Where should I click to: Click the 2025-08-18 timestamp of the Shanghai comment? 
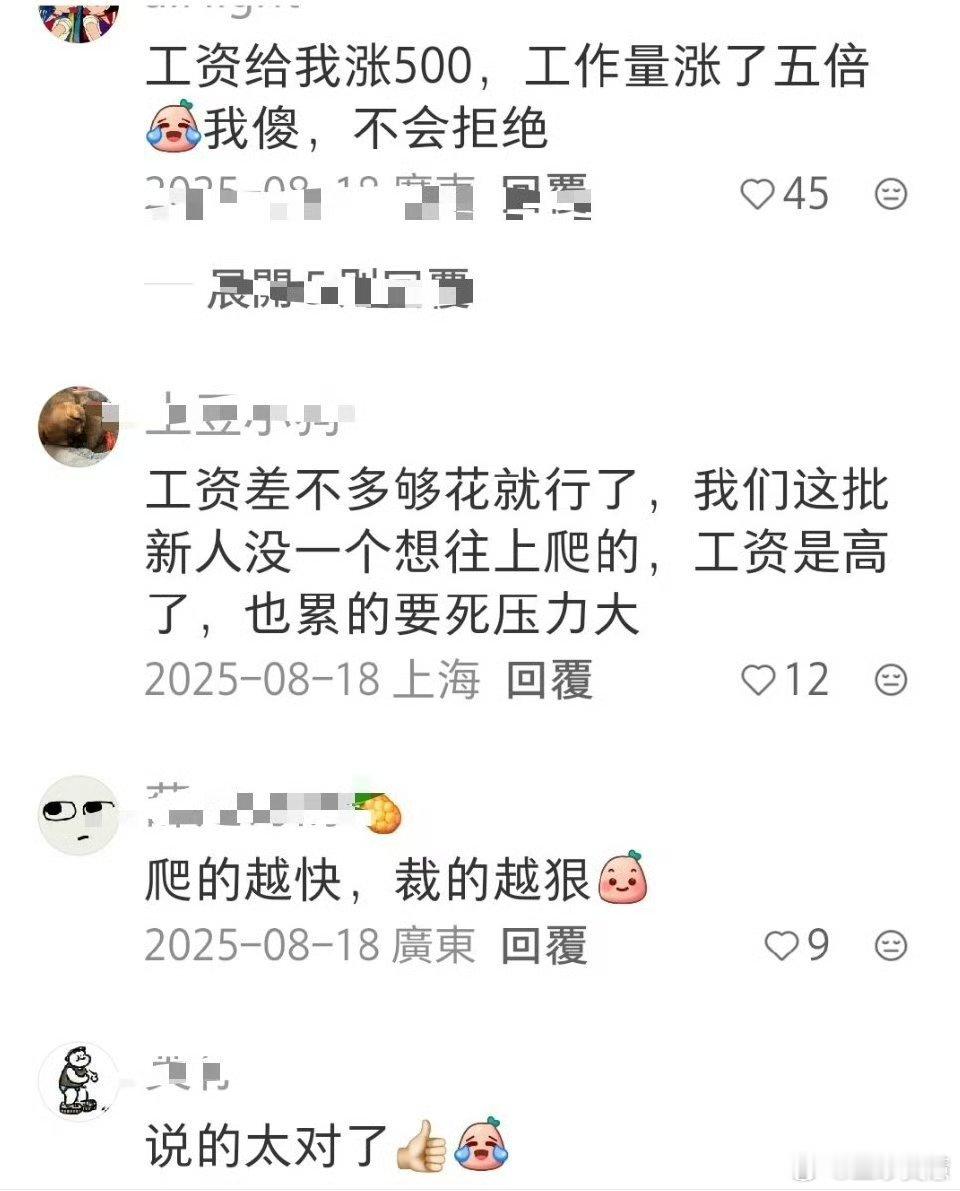coord(260,680)
